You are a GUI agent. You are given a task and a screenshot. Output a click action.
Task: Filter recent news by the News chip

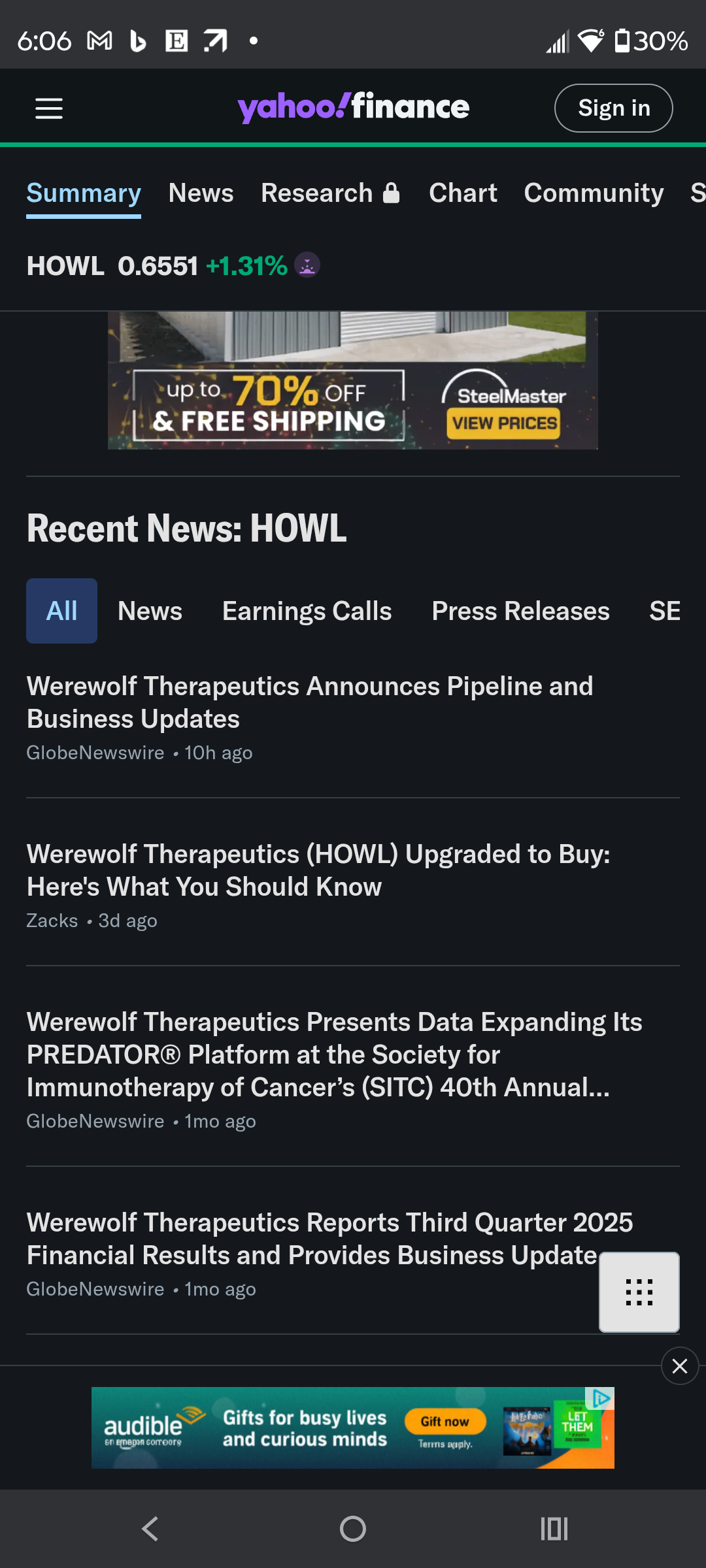click(150, 611)
